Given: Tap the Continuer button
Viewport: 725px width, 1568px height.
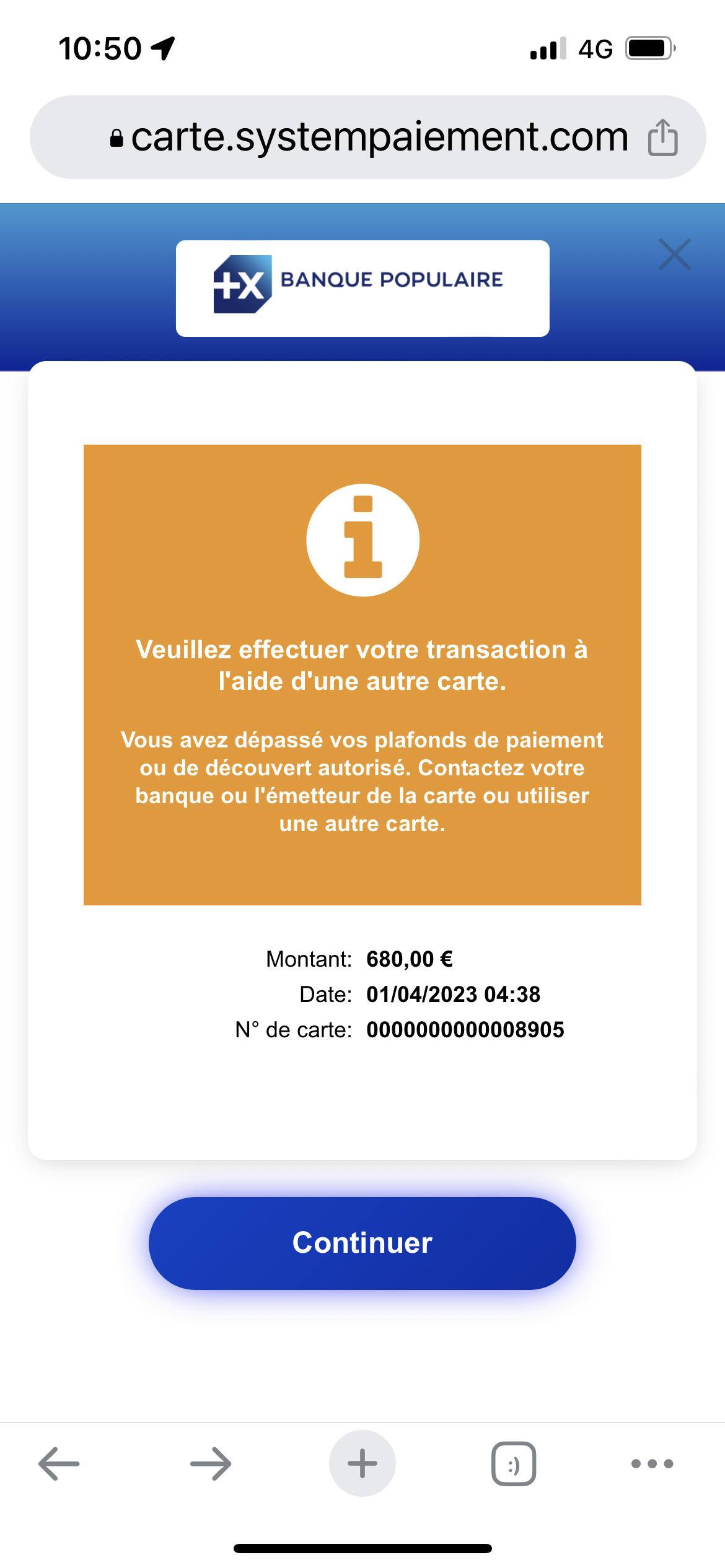Looking at the screenshot, I should [362, 1243].
